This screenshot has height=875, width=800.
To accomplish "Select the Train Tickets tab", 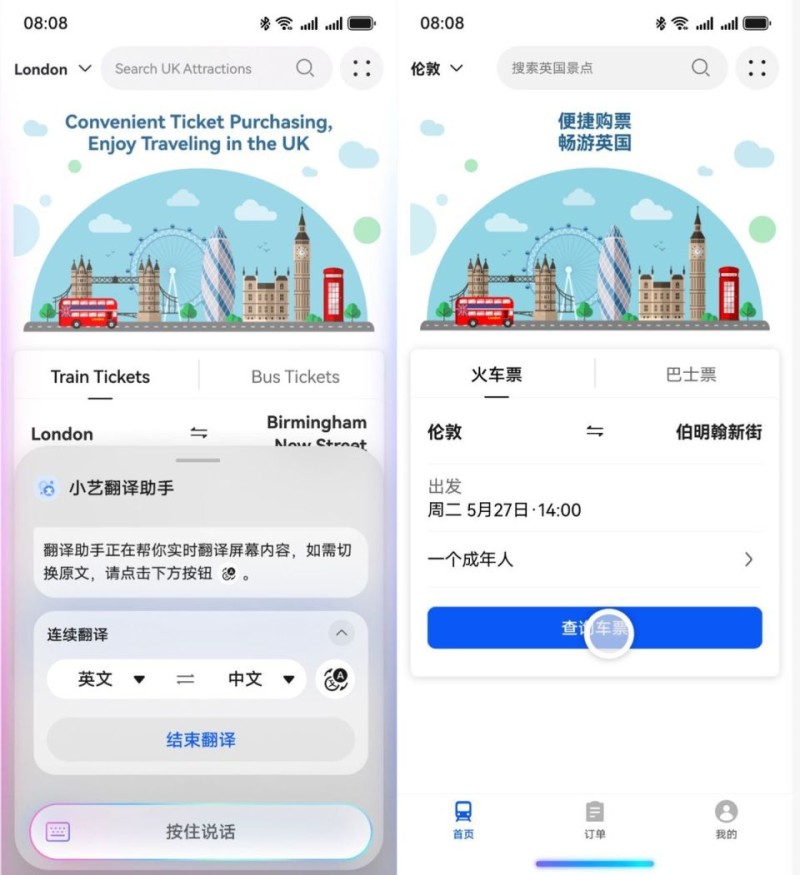I will coord(100,377).
